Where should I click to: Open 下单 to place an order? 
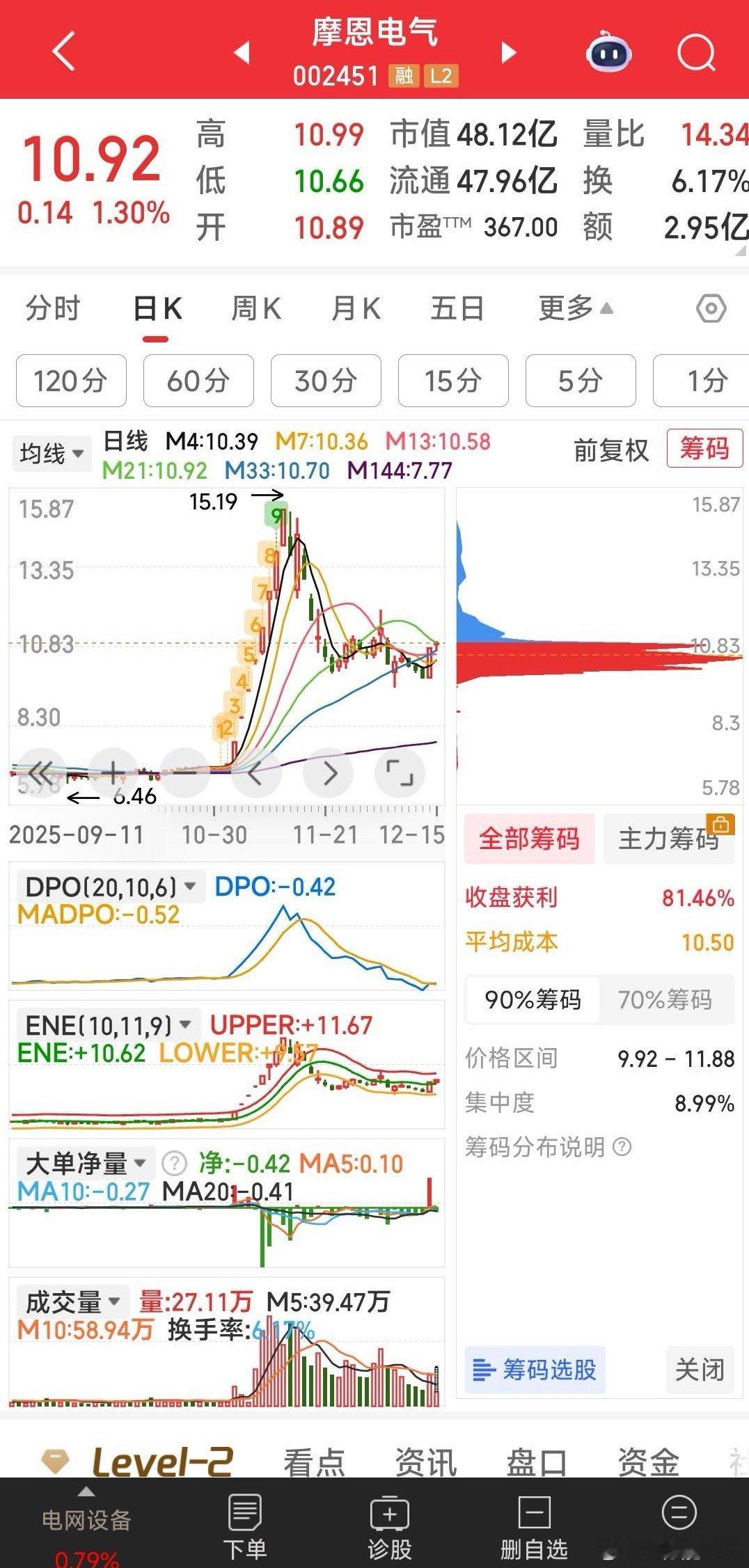(244, 1526)
